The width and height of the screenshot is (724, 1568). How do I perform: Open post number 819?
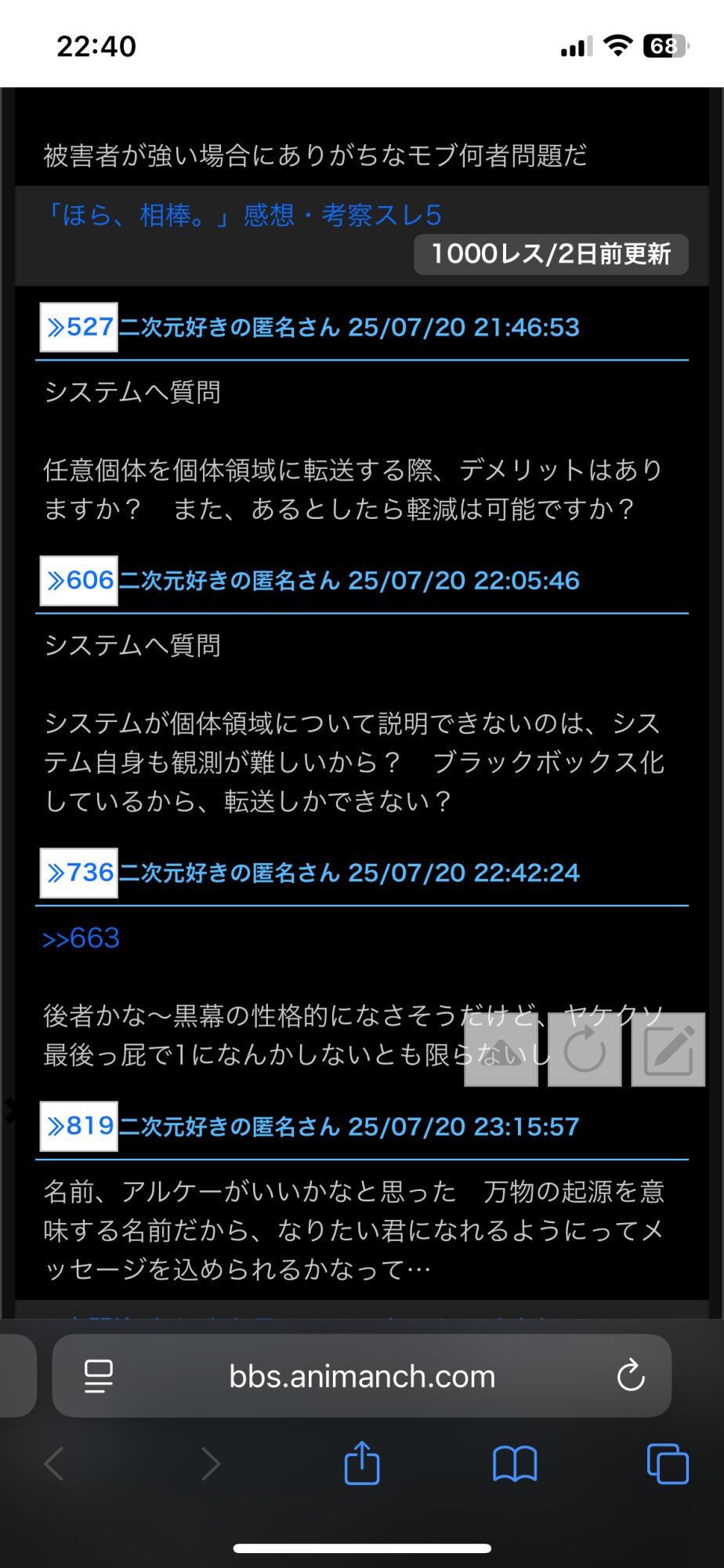tap(79, 1126)
